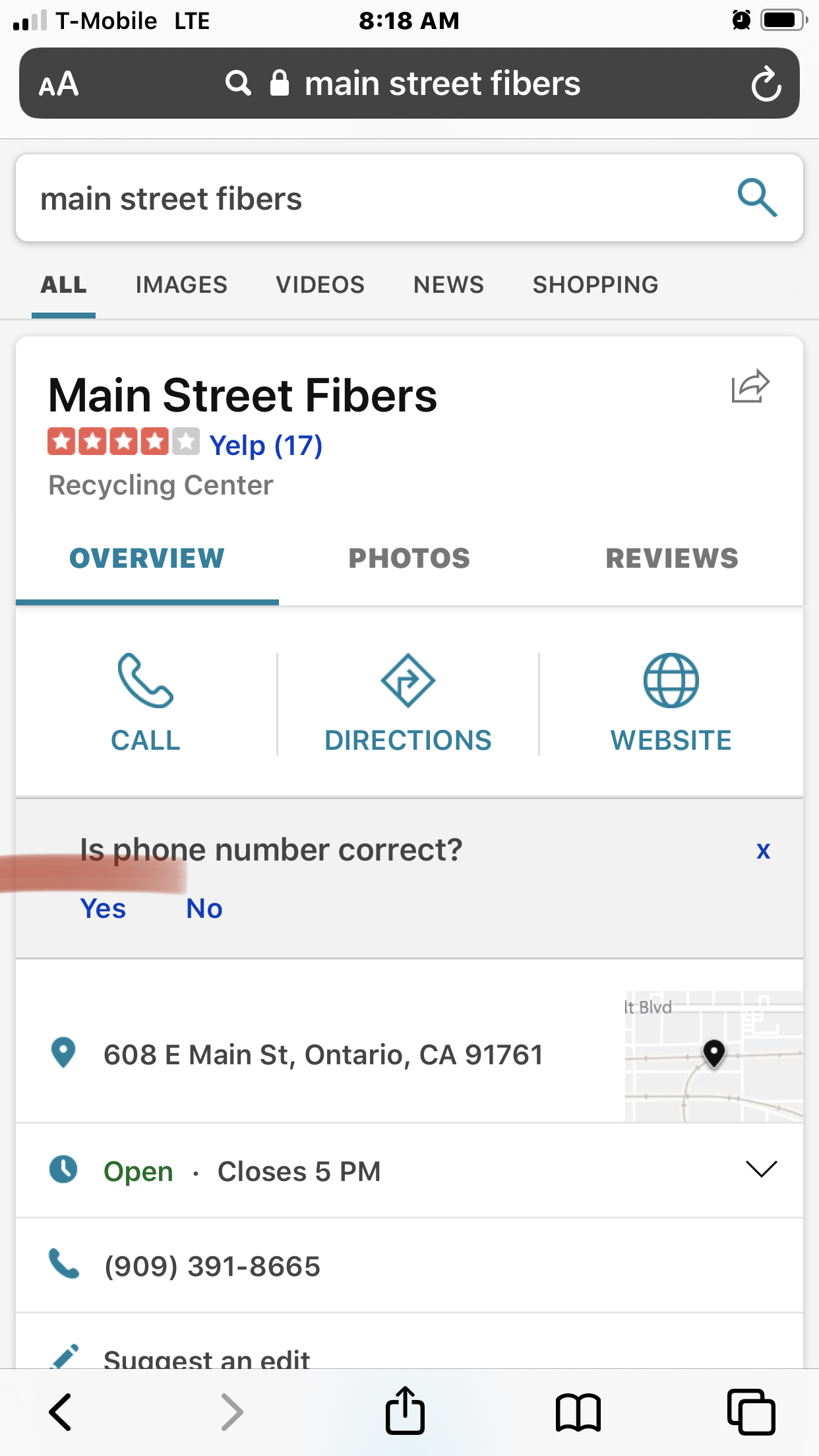The height and width of the screenshot is (1456, 819).
Task: Tap the magnifier icon in search box
Action: (x=757, y=197)
